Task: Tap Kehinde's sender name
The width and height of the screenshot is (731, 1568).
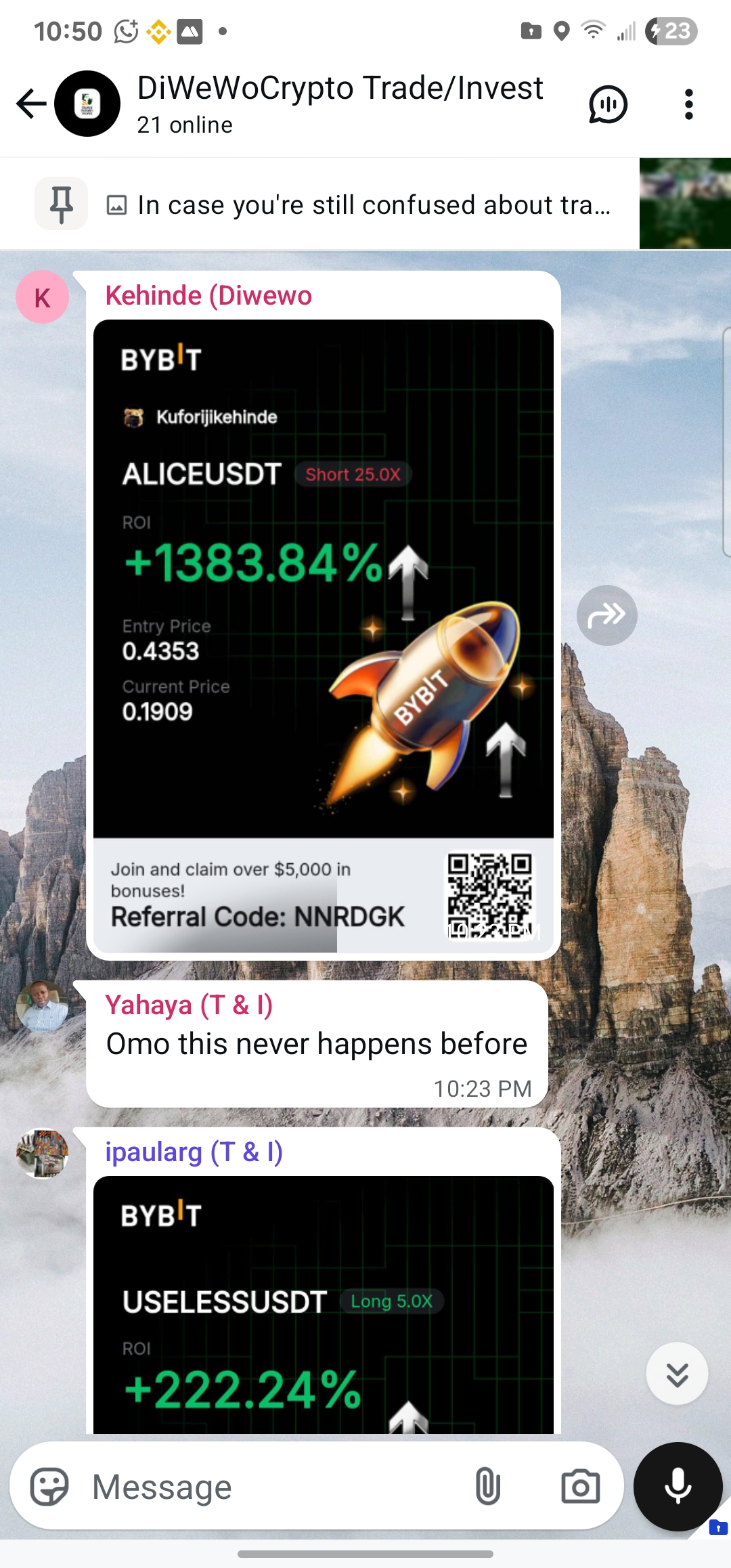Action: [208, 296]
